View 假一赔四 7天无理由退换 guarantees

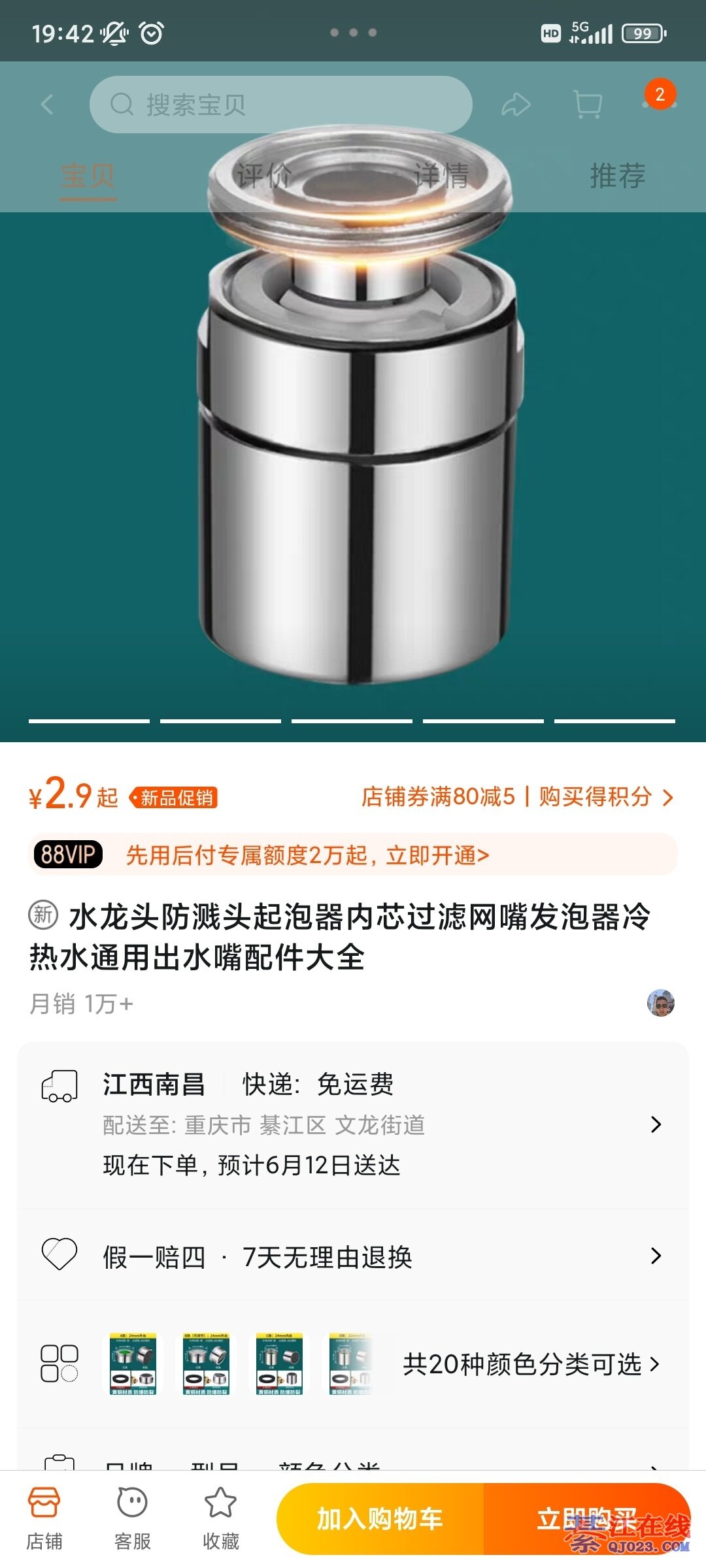click(x=353, y=1256)
